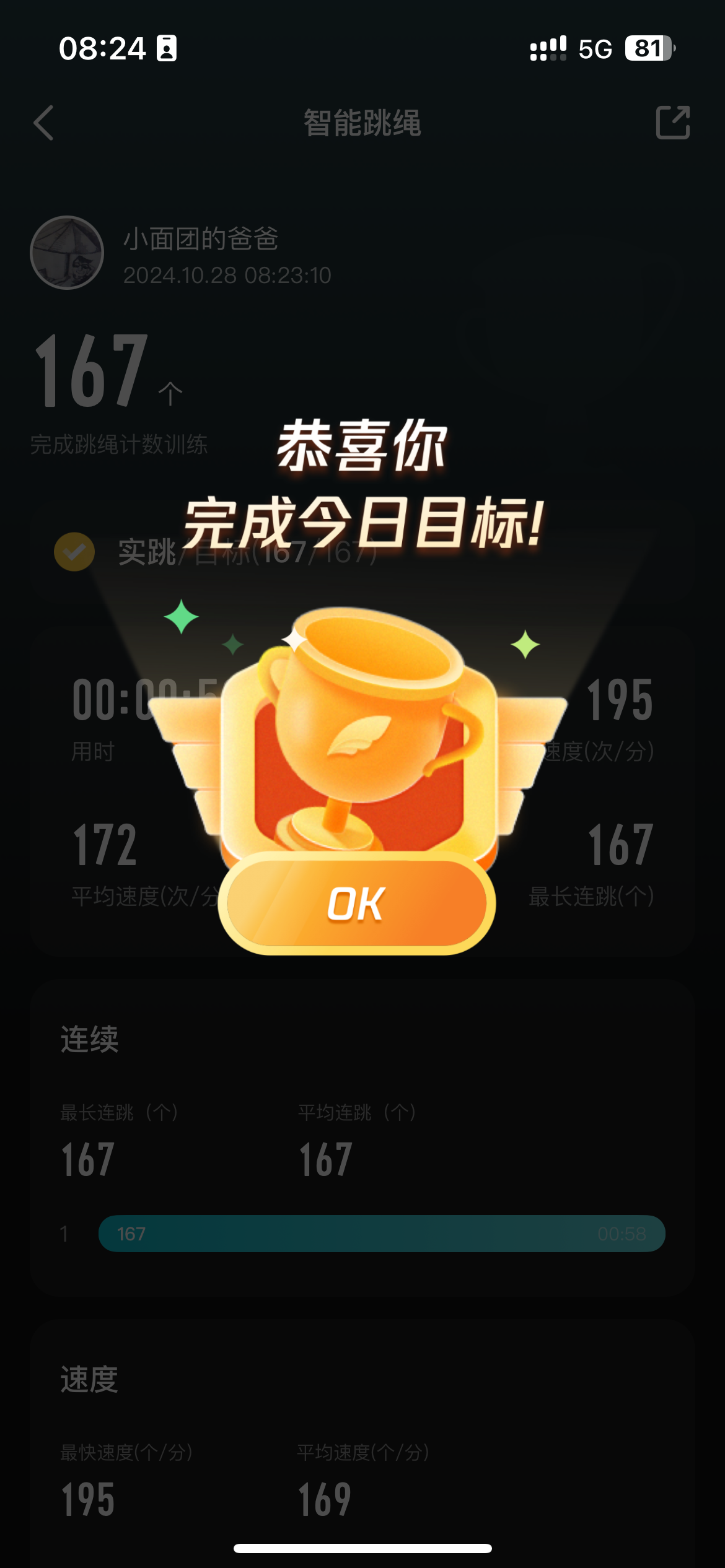
Task: Share the jump rope result
Action: [x=673, y=123]
